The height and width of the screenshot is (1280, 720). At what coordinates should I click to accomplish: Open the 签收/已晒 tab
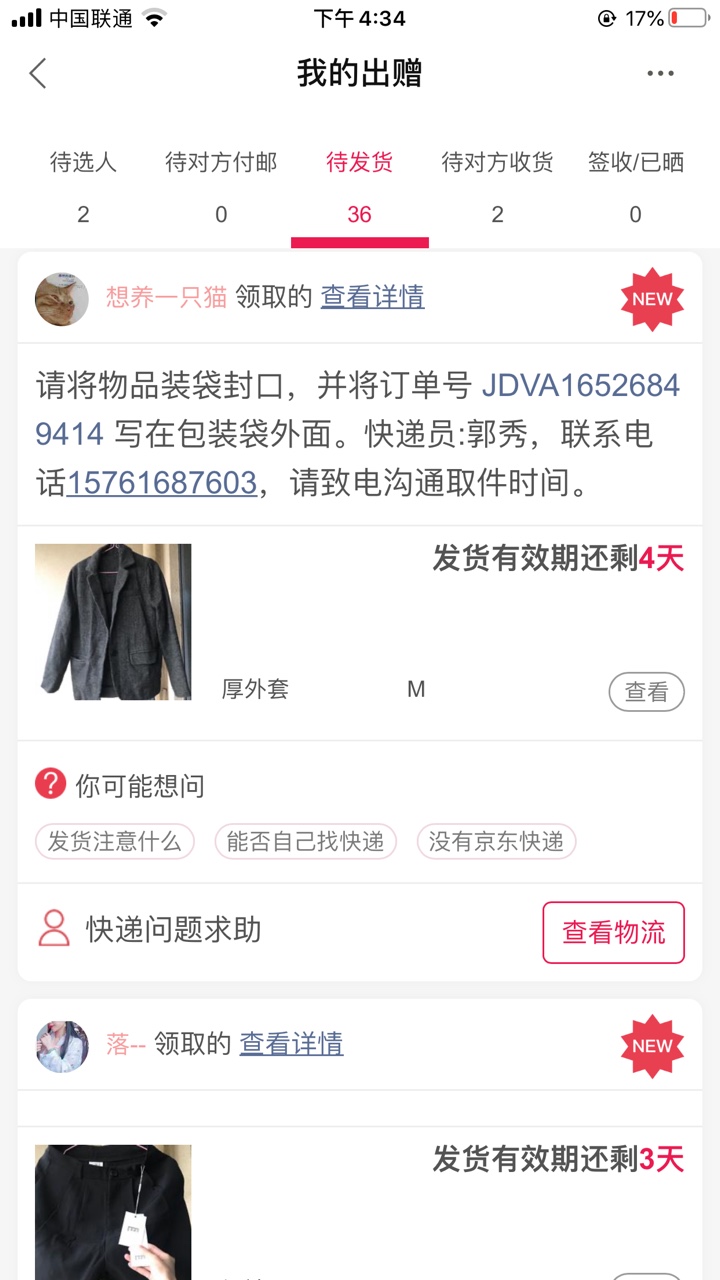coord(636,187)
